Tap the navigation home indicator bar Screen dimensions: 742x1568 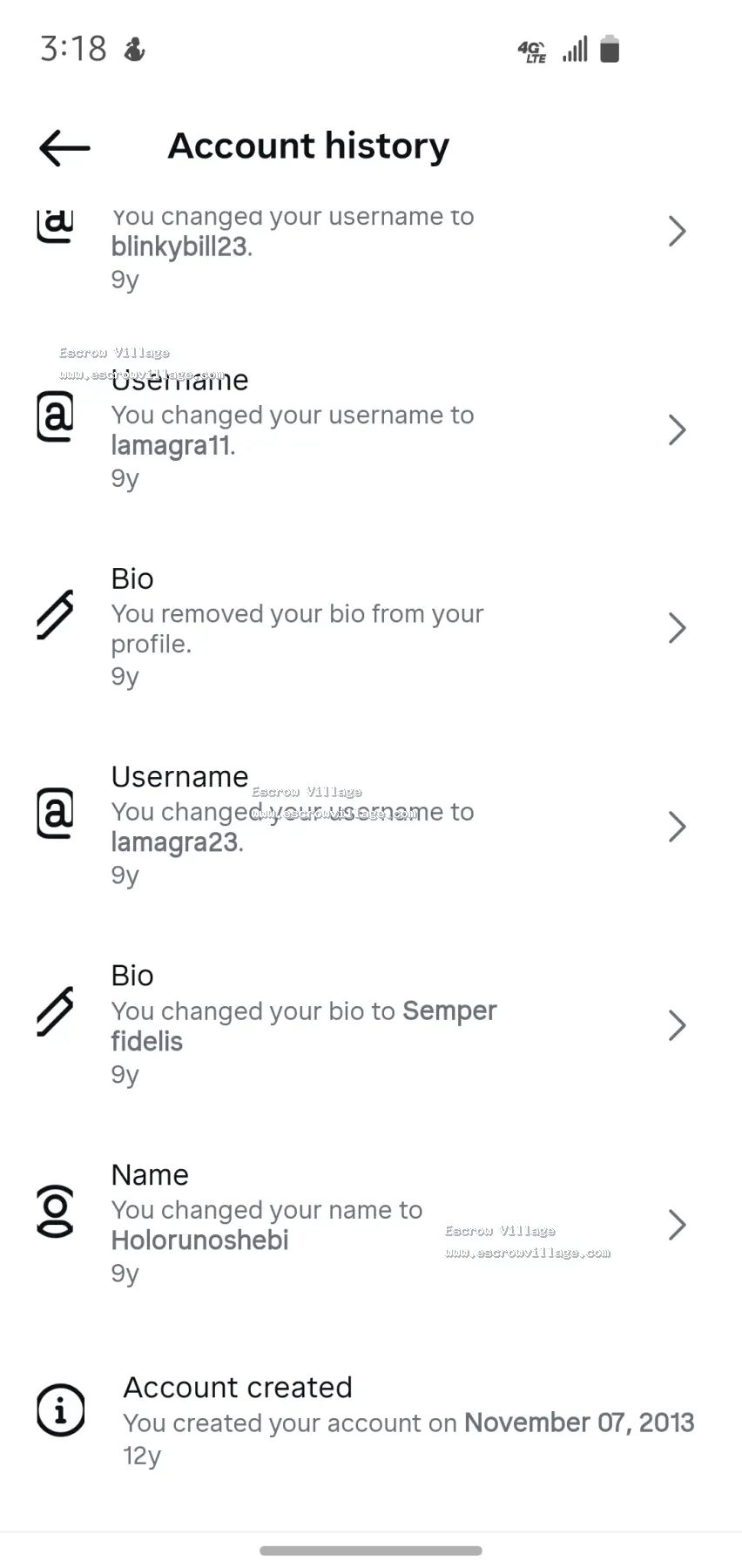point(371,1550)
